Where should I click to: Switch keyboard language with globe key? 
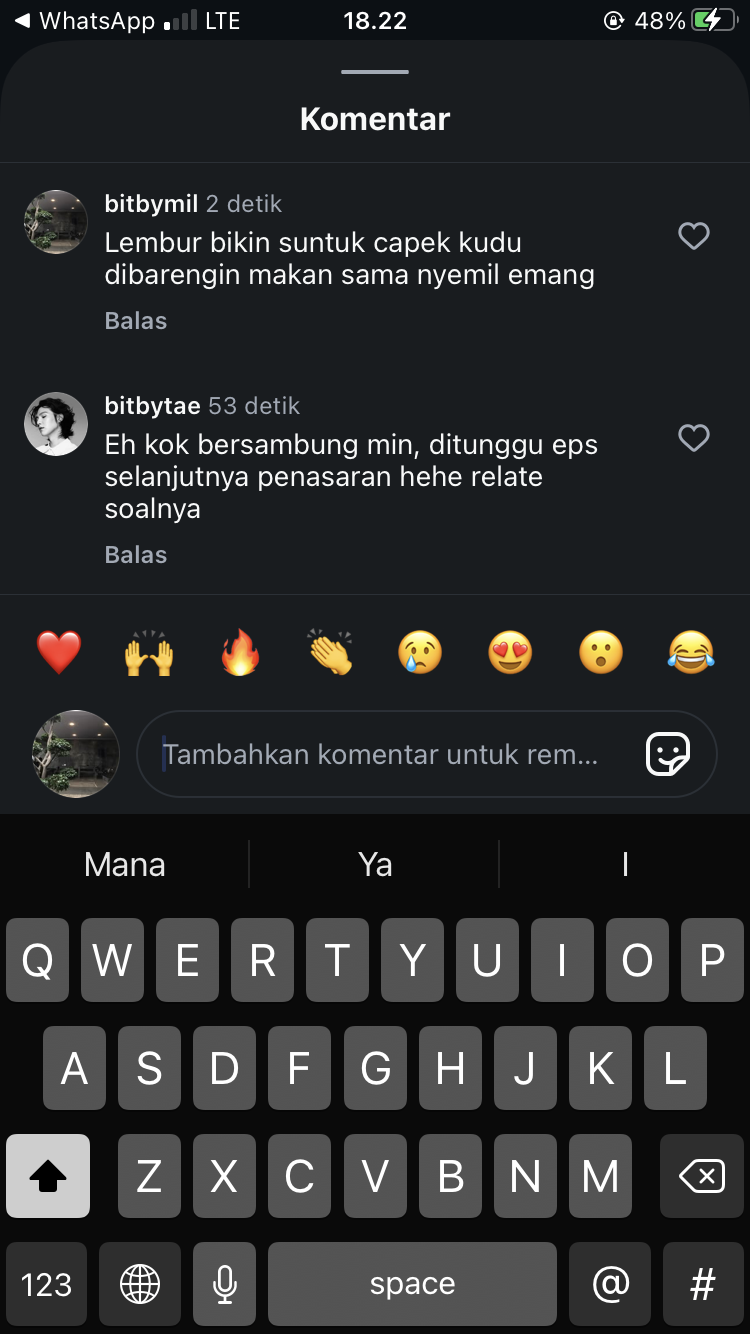(139, 1284)
